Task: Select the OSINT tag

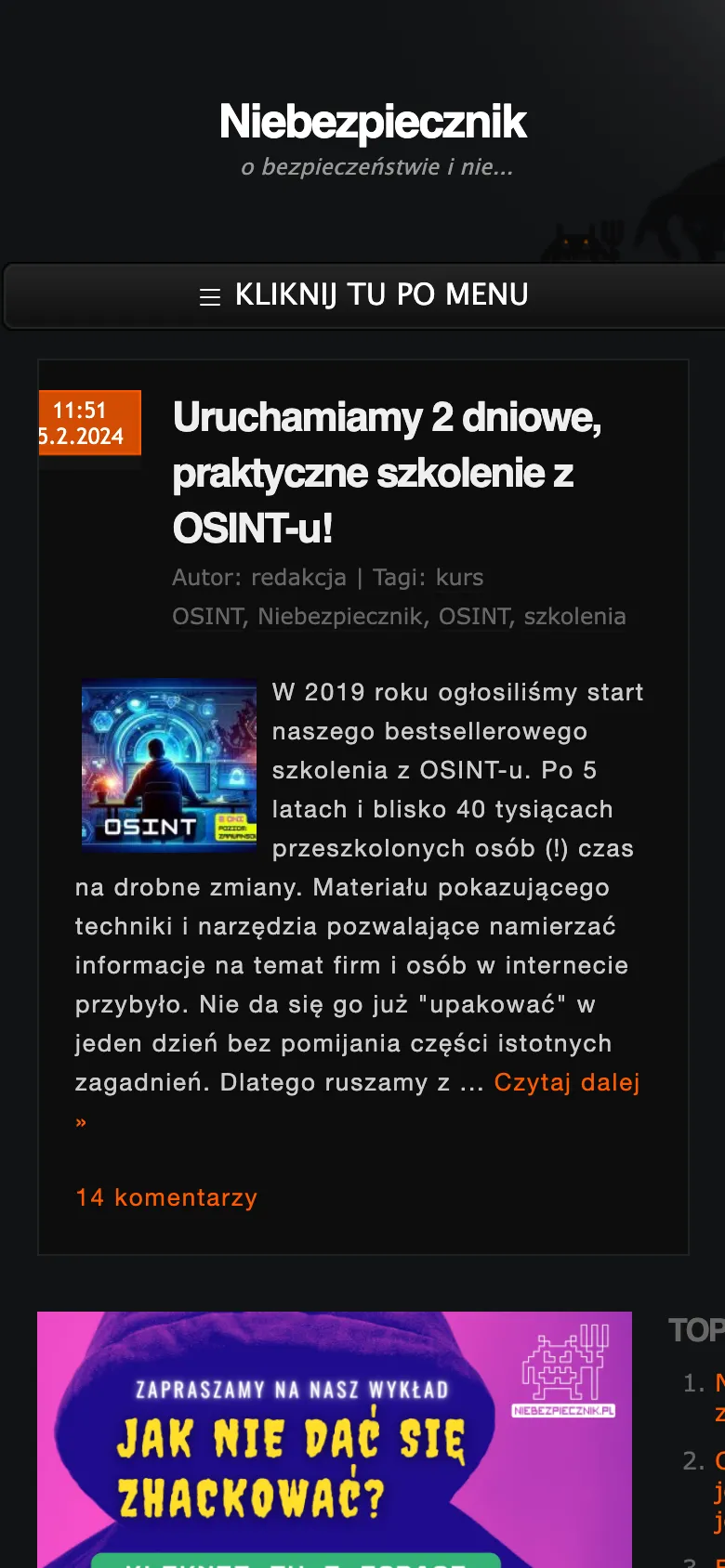Action: coord(474,616)
